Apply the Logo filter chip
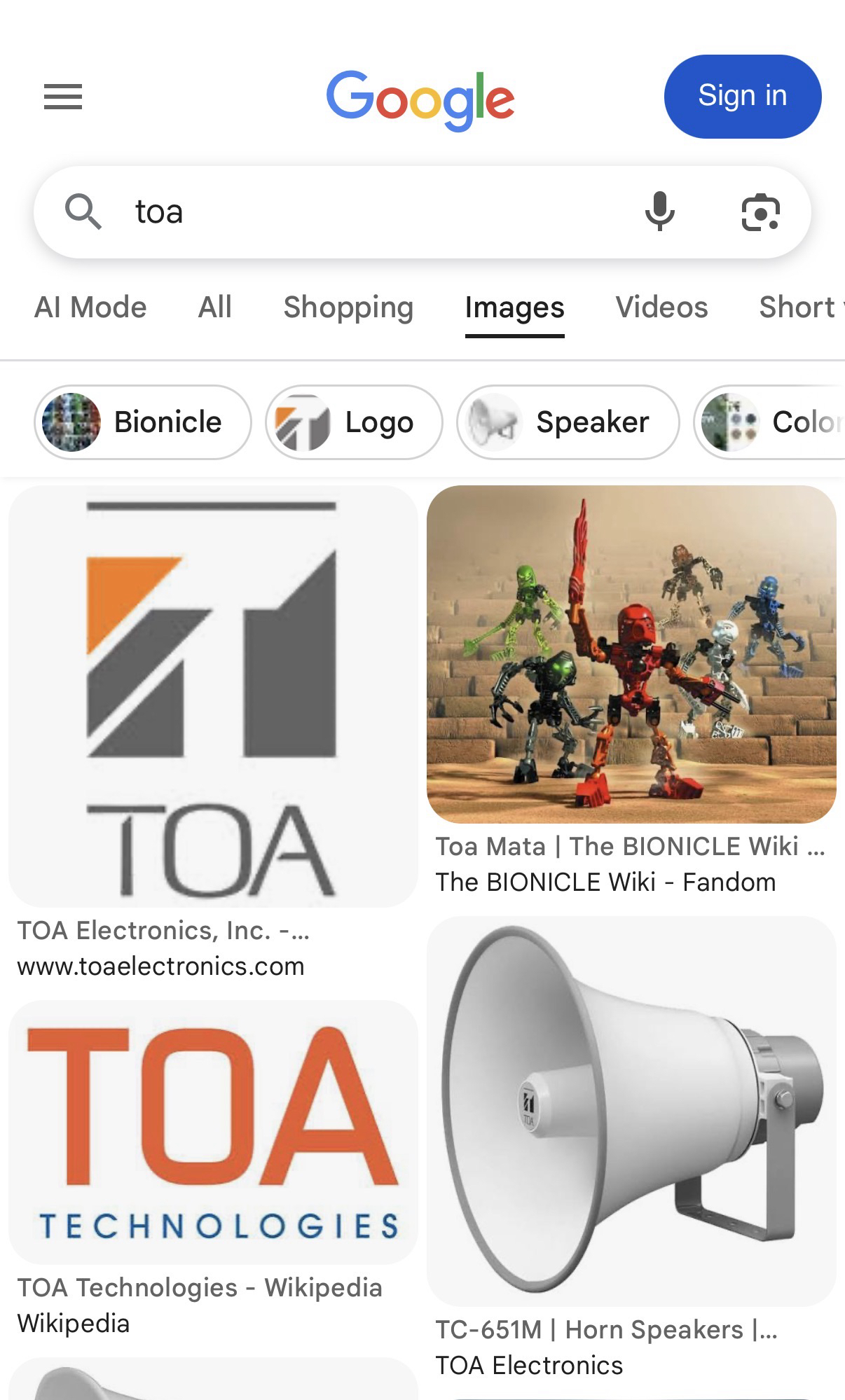 tap(354, 422)
